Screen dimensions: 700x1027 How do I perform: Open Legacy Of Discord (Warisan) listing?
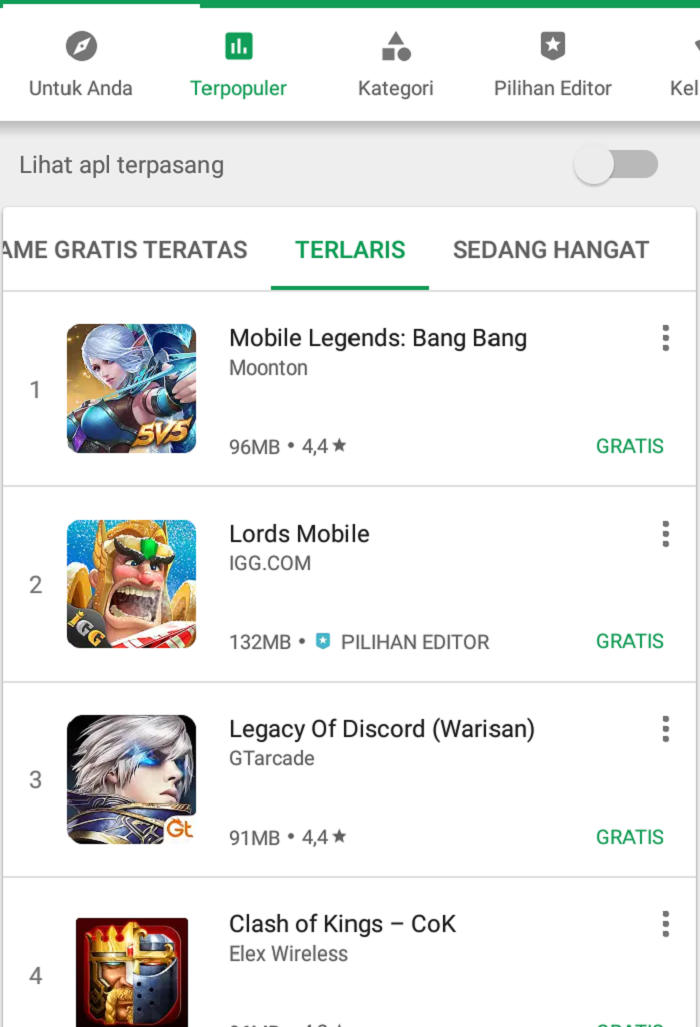[x=381, y=729]
